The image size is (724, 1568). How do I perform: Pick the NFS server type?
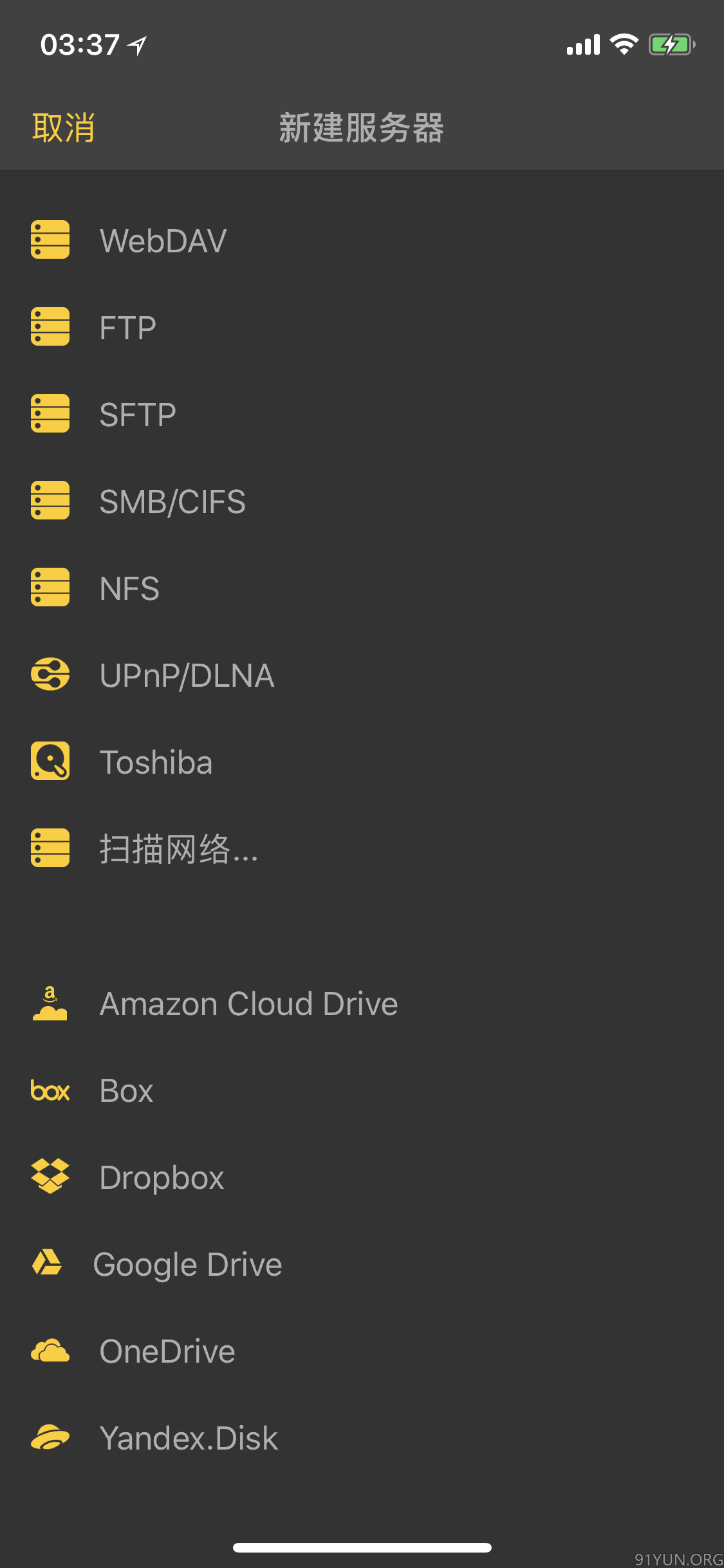[362, 588]
